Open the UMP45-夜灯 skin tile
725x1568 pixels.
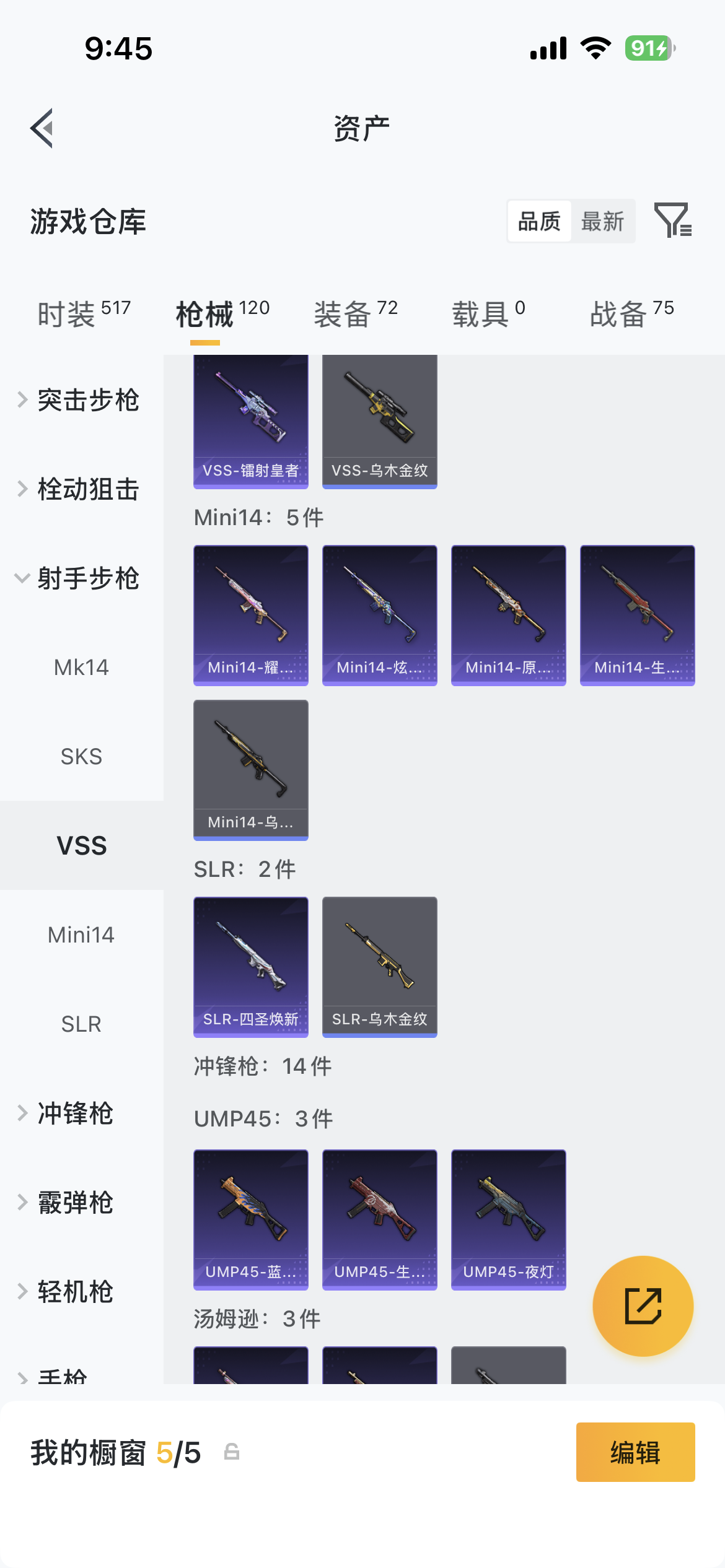[x=509, y=1219]
